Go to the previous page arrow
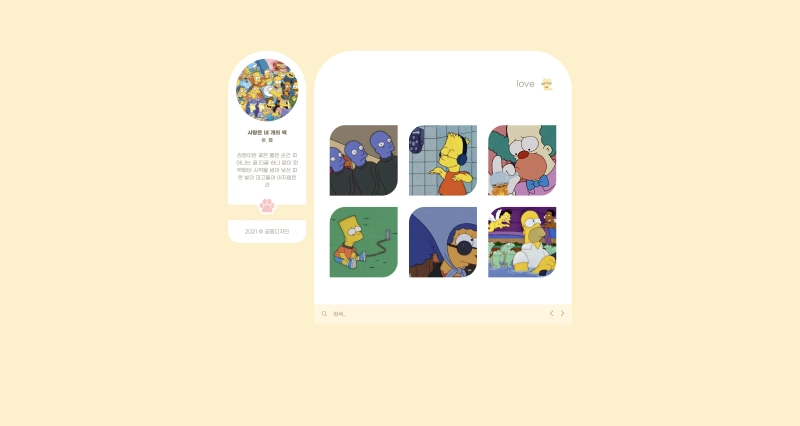Image resolution: width=800 pixels, height=426 pixels. point(551,314)
